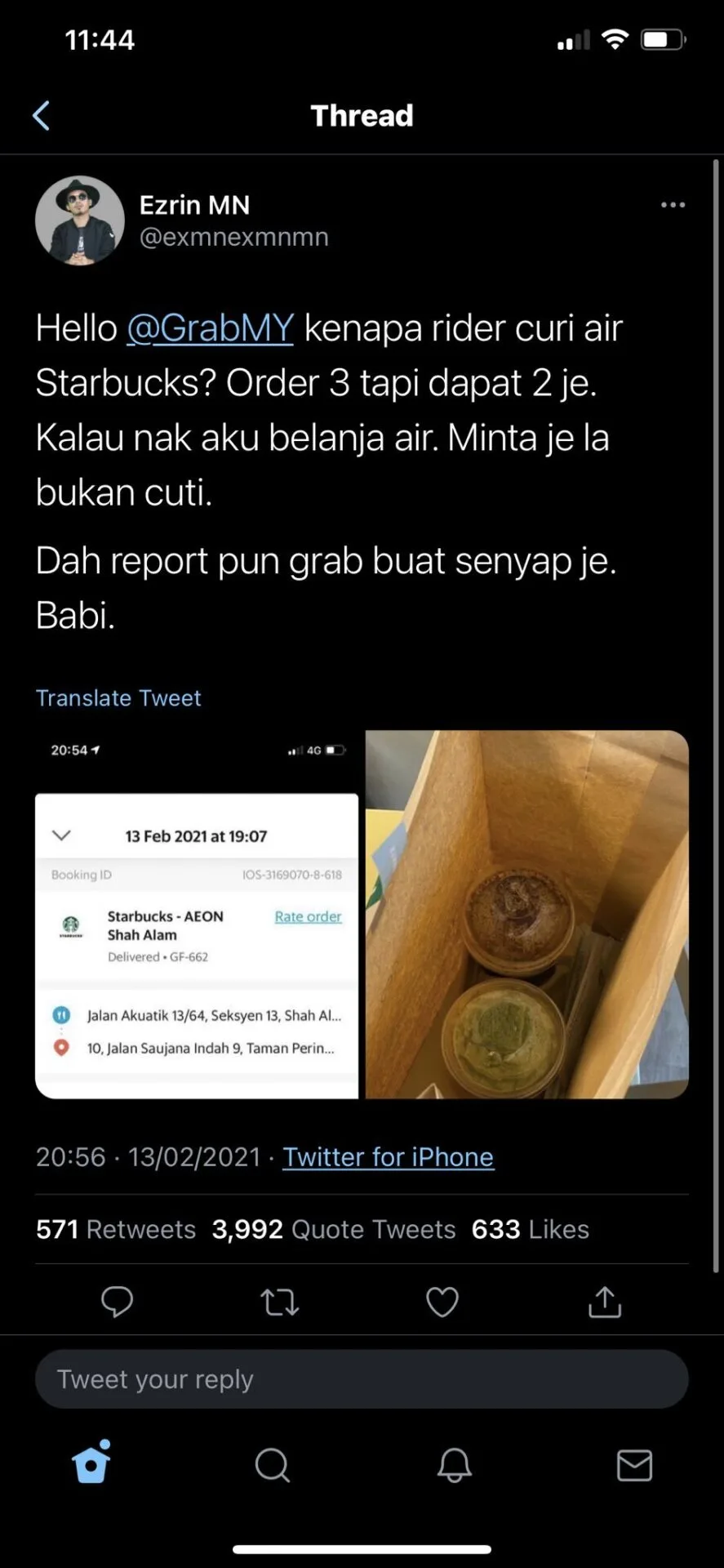
Task: Go back from the Thread screen
Action: pyautogui.click(x=41, y=116)
